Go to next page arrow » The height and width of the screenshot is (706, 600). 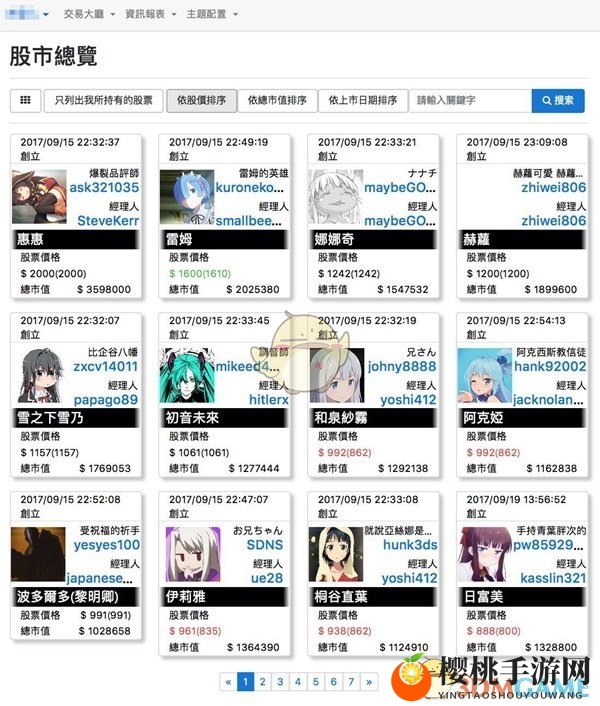click(369, 682)
